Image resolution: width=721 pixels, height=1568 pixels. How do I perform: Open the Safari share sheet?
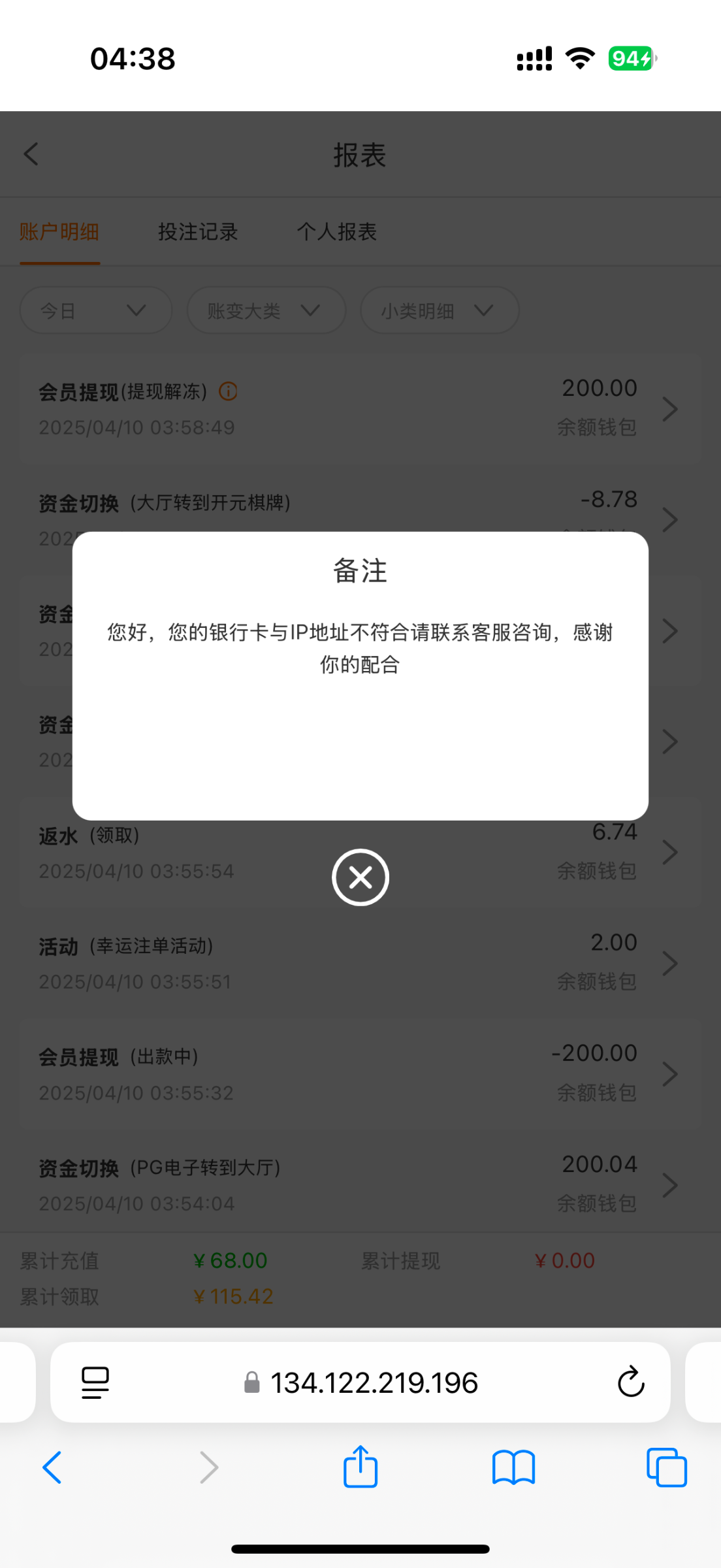[x=360, y=1467]
